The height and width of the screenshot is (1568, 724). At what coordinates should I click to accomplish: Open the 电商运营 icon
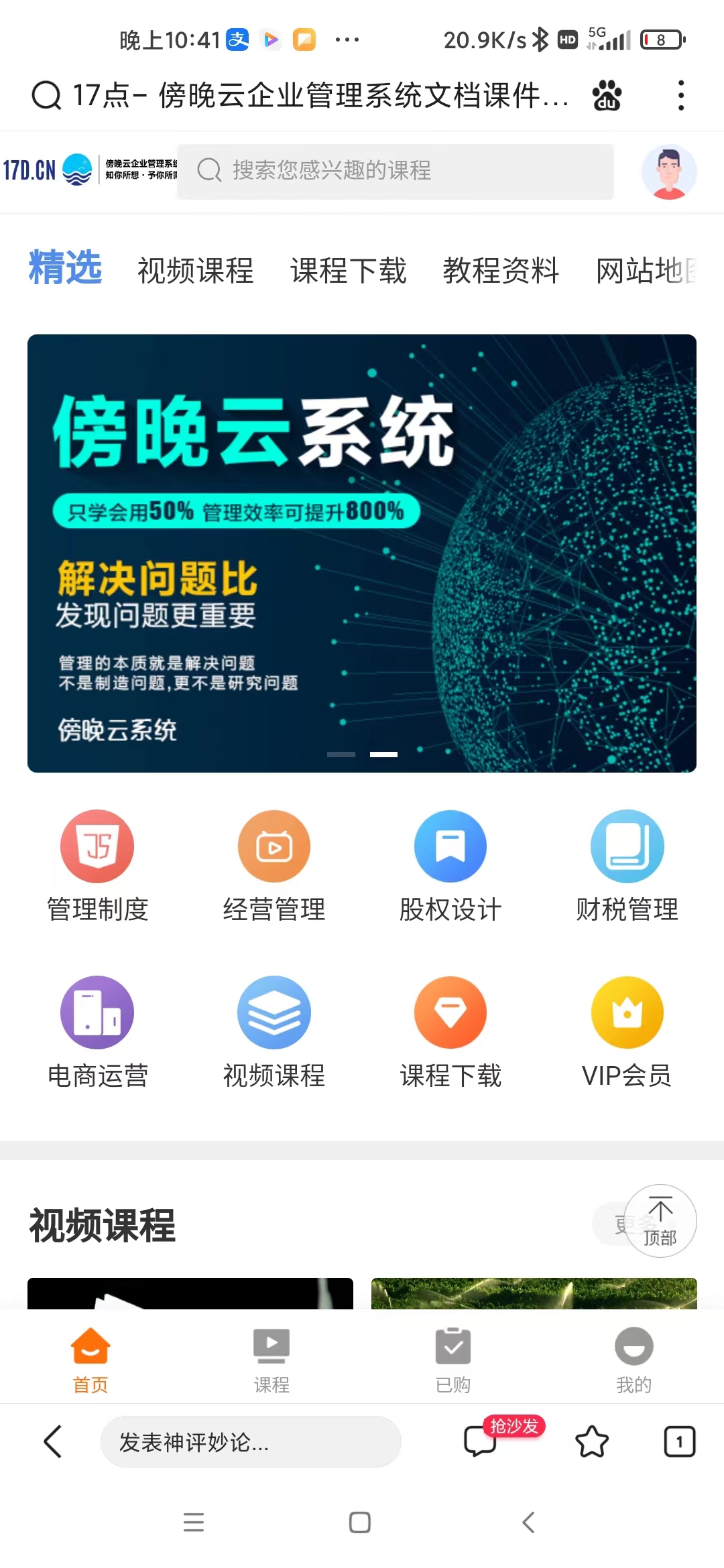[x=97, y=1012]
